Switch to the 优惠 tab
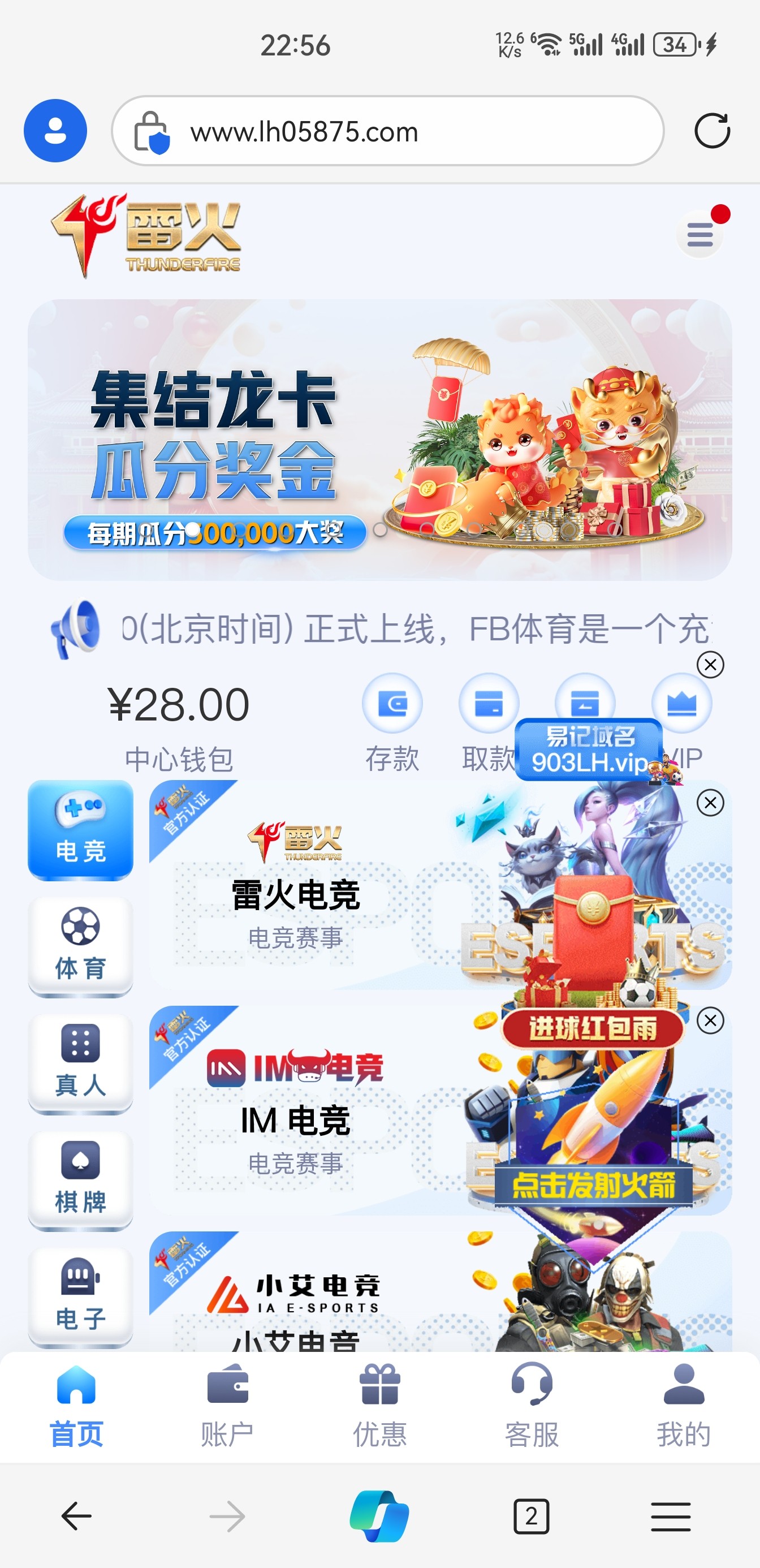The image size is (760, 1568). 379,1407
